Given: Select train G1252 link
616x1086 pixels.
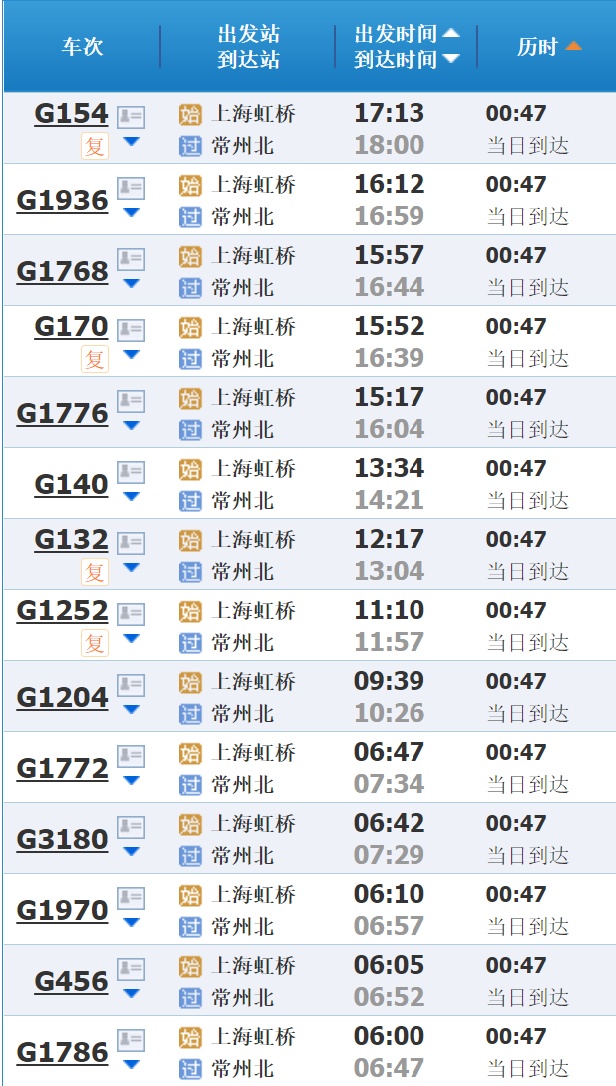Looking at the screenshot, I should (x=62, y=610).
